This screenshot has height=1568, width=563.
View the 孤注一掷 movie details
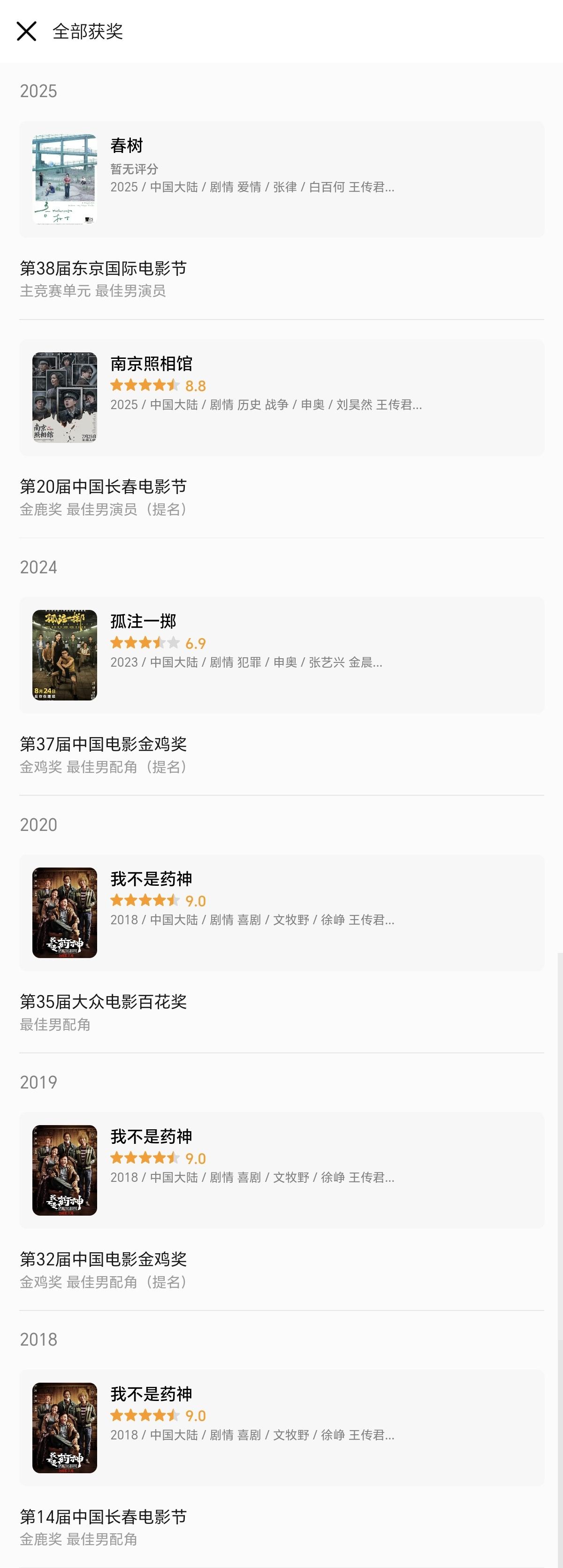pyautogui.click(x=281, y=655)
